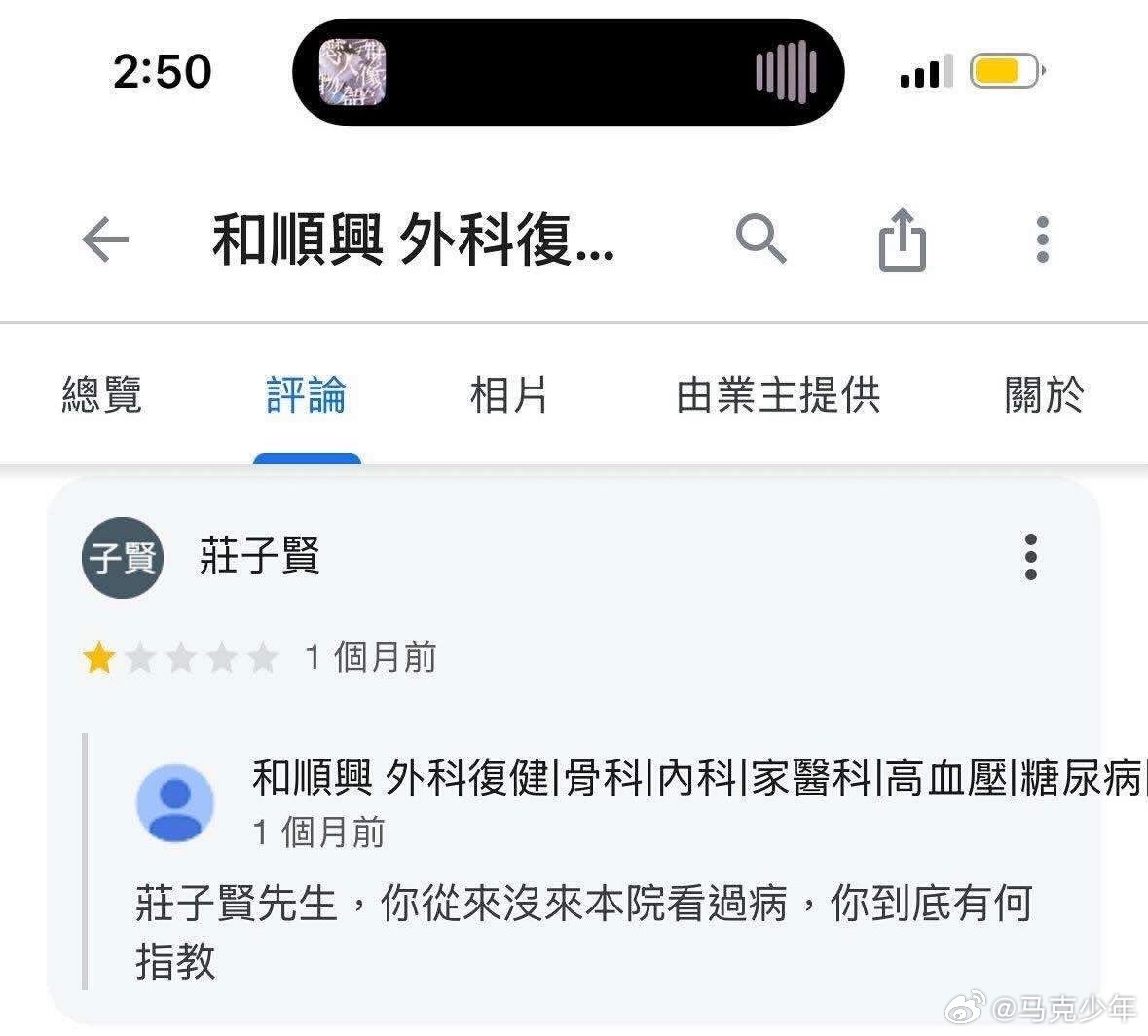This screenshot has width=1148, height=1036.
Task: Share this clinic listing
Action: [x=903, y=240]
